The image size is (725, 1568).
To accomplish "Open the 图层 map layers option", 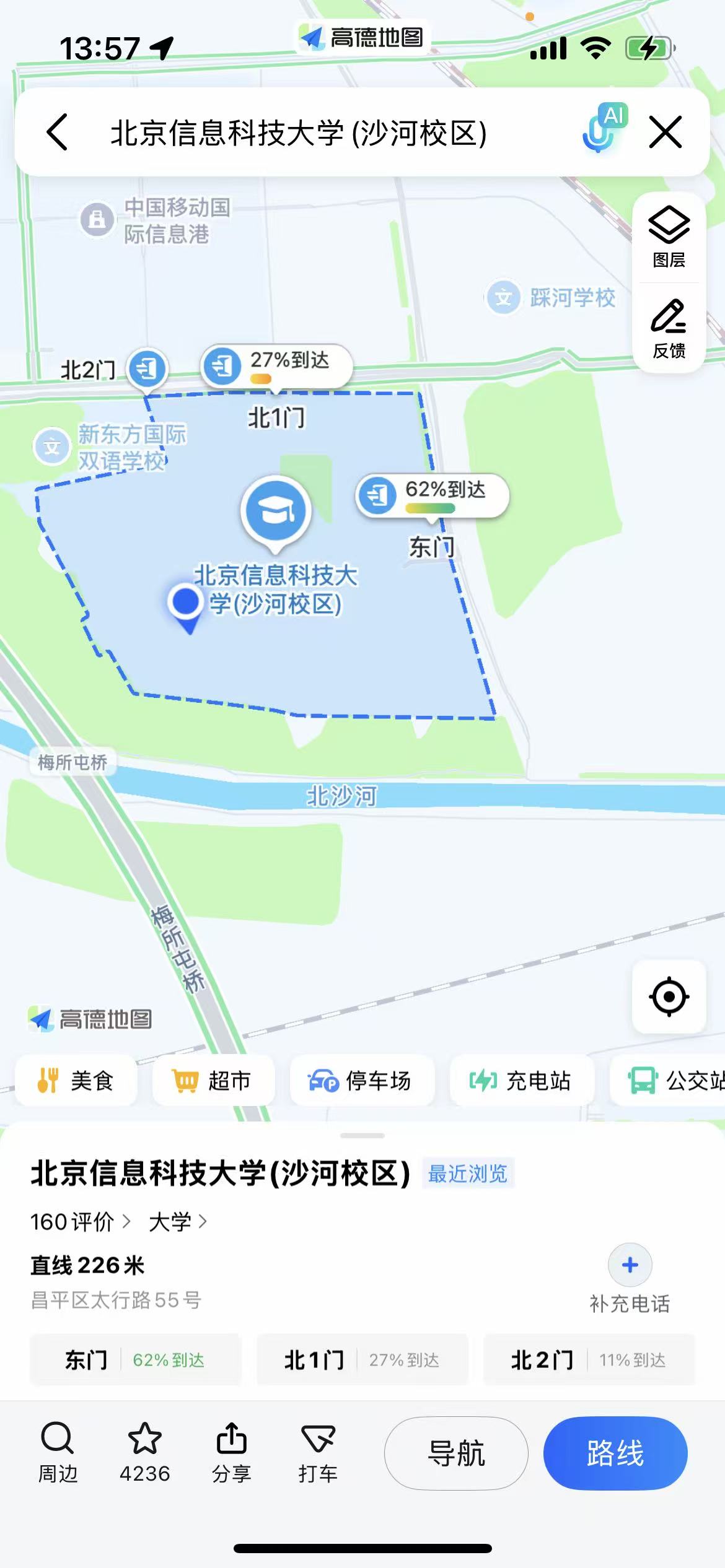I will pos(669,238).
